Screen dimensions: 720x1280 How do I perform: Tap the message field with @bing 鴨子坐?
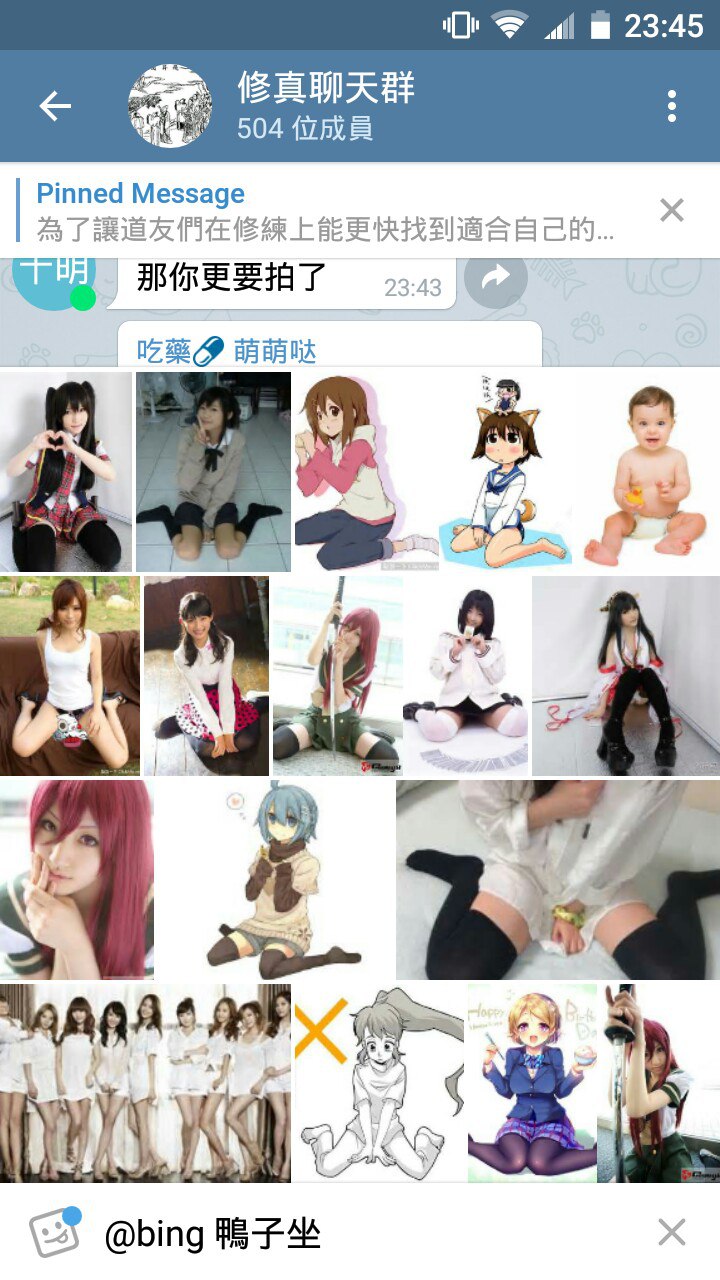click(370, 1233)
